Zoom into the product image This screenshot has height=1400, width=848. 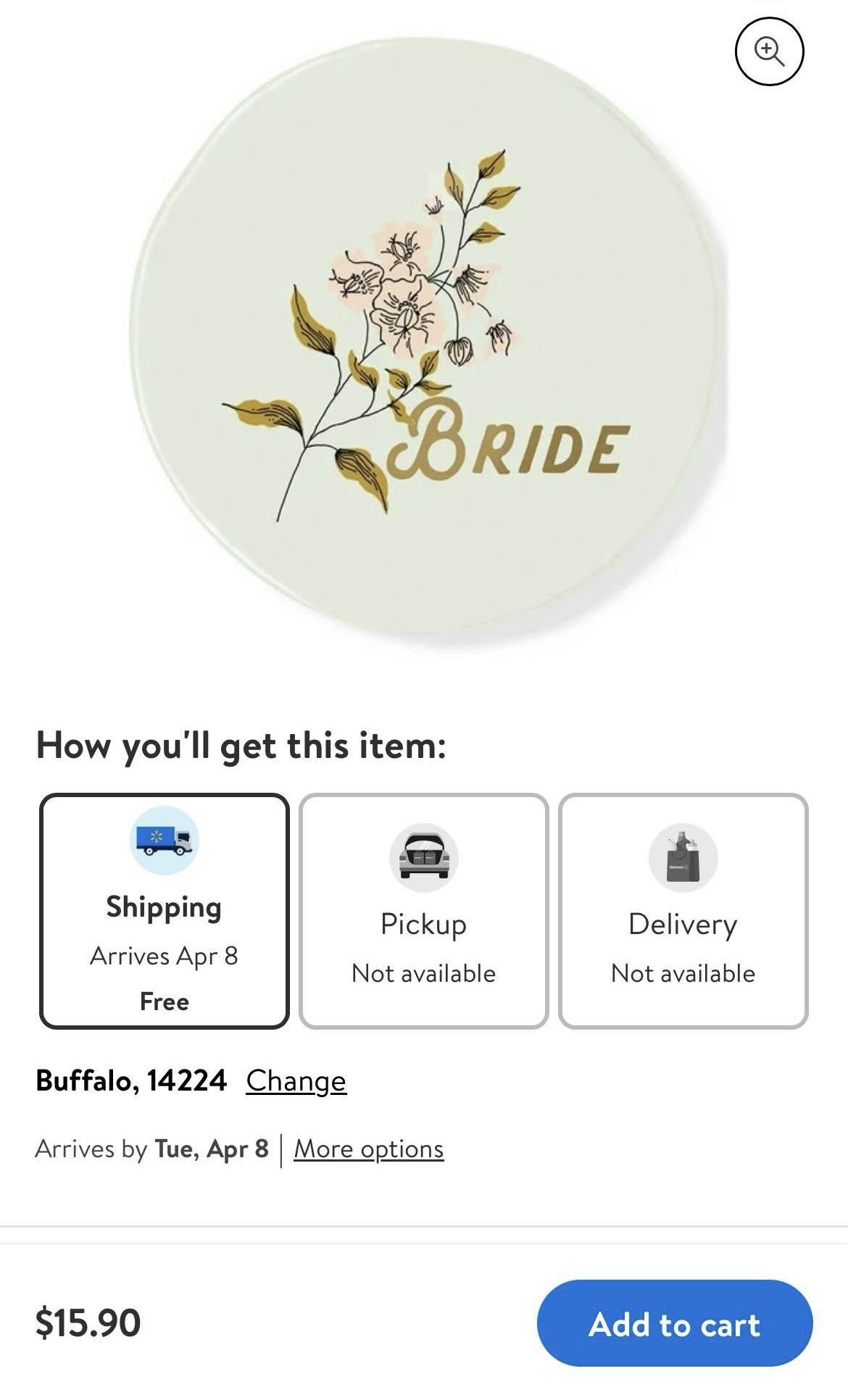tap(769, 51)
